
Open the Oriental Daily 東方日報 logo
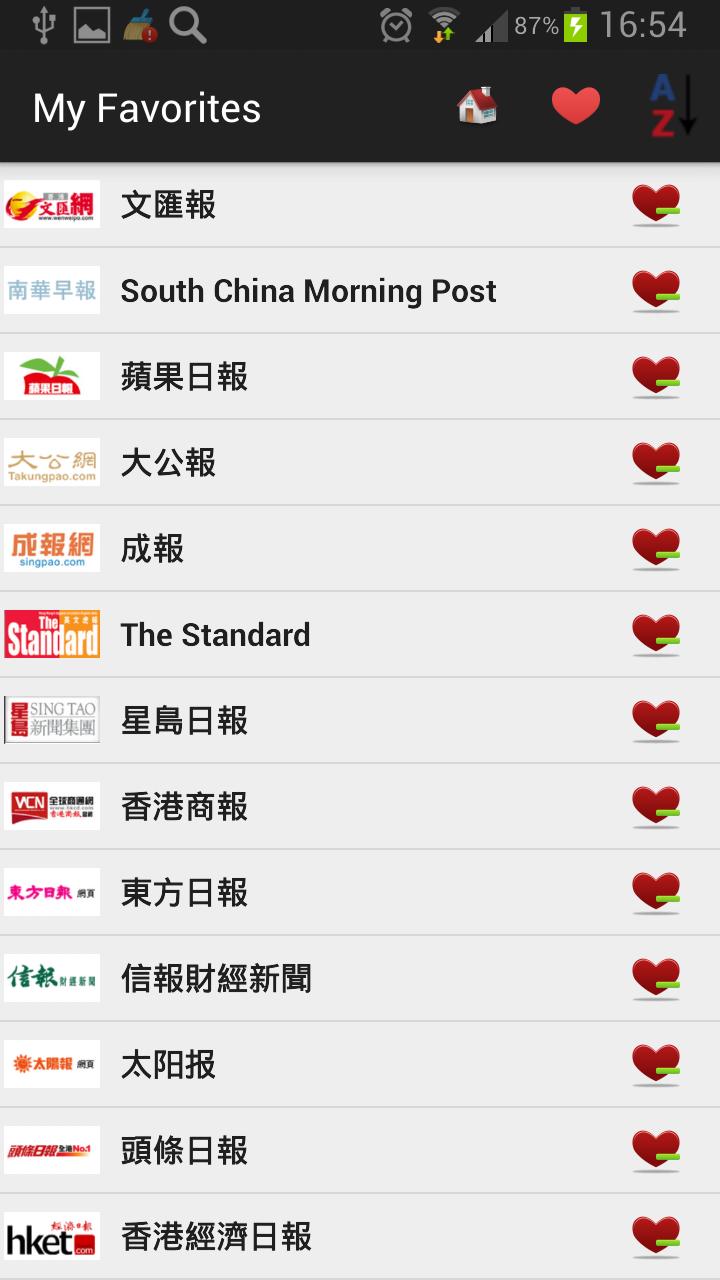pos(52,892)
